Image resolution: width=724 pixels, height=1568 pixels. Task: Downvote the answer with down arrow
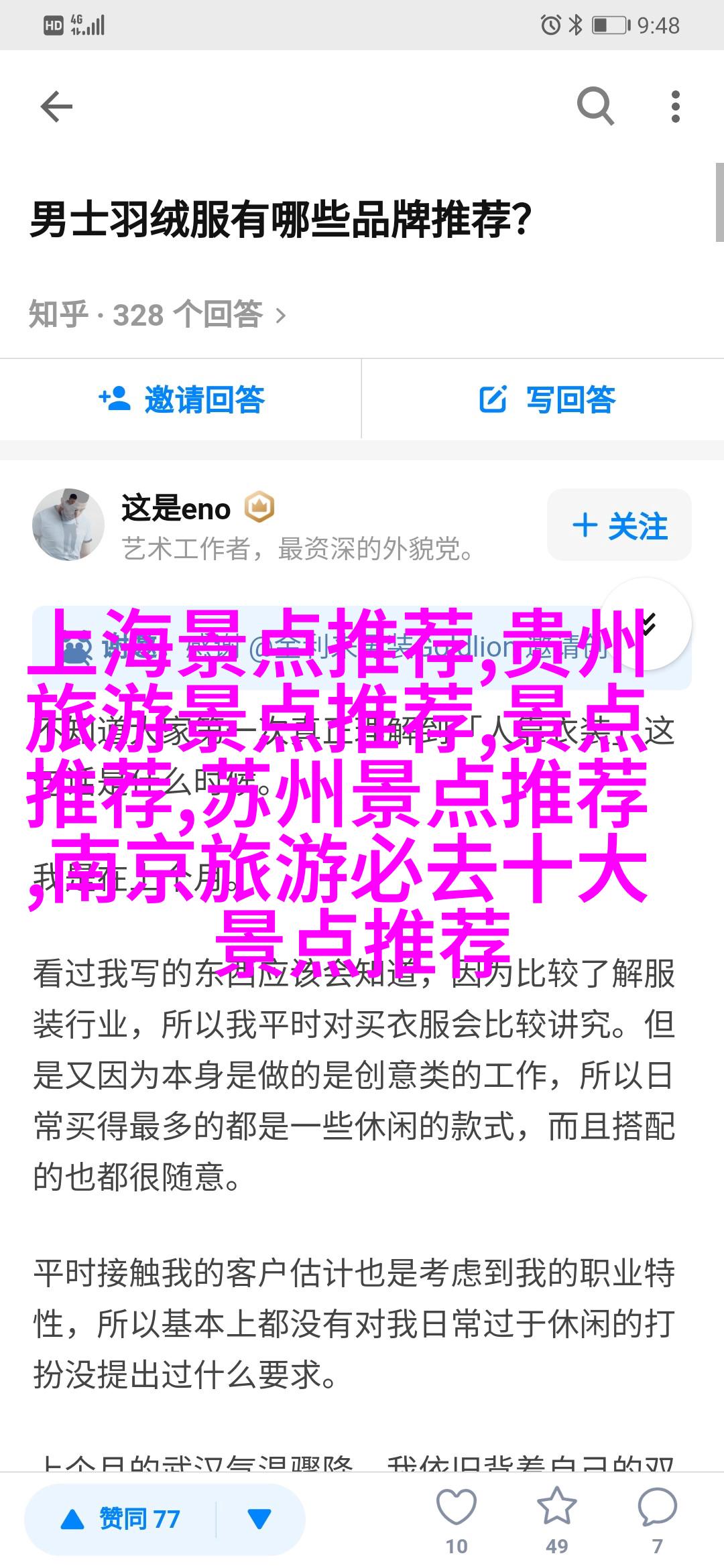tap(259, 1519)
